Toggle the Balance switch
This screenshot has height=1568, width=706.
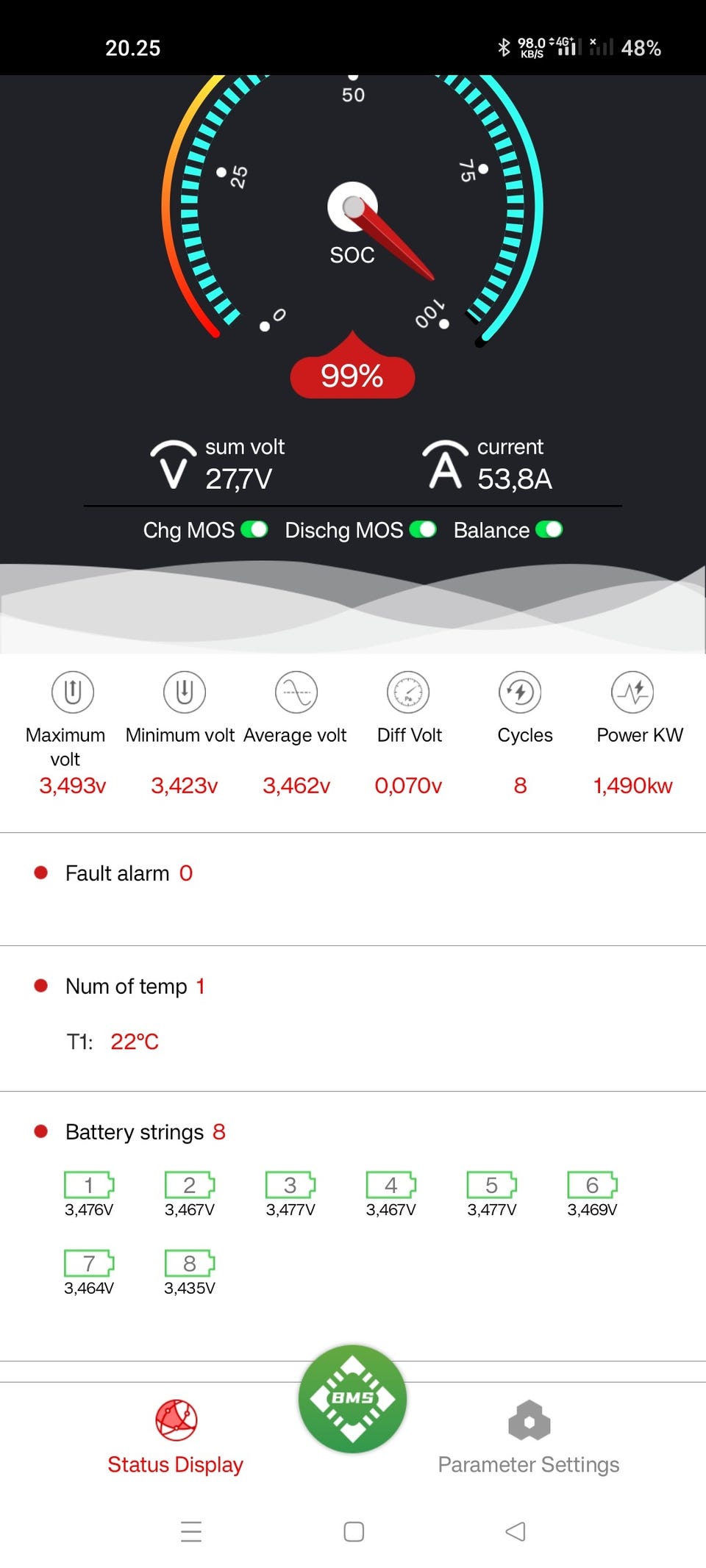click(x=549, y=530)
